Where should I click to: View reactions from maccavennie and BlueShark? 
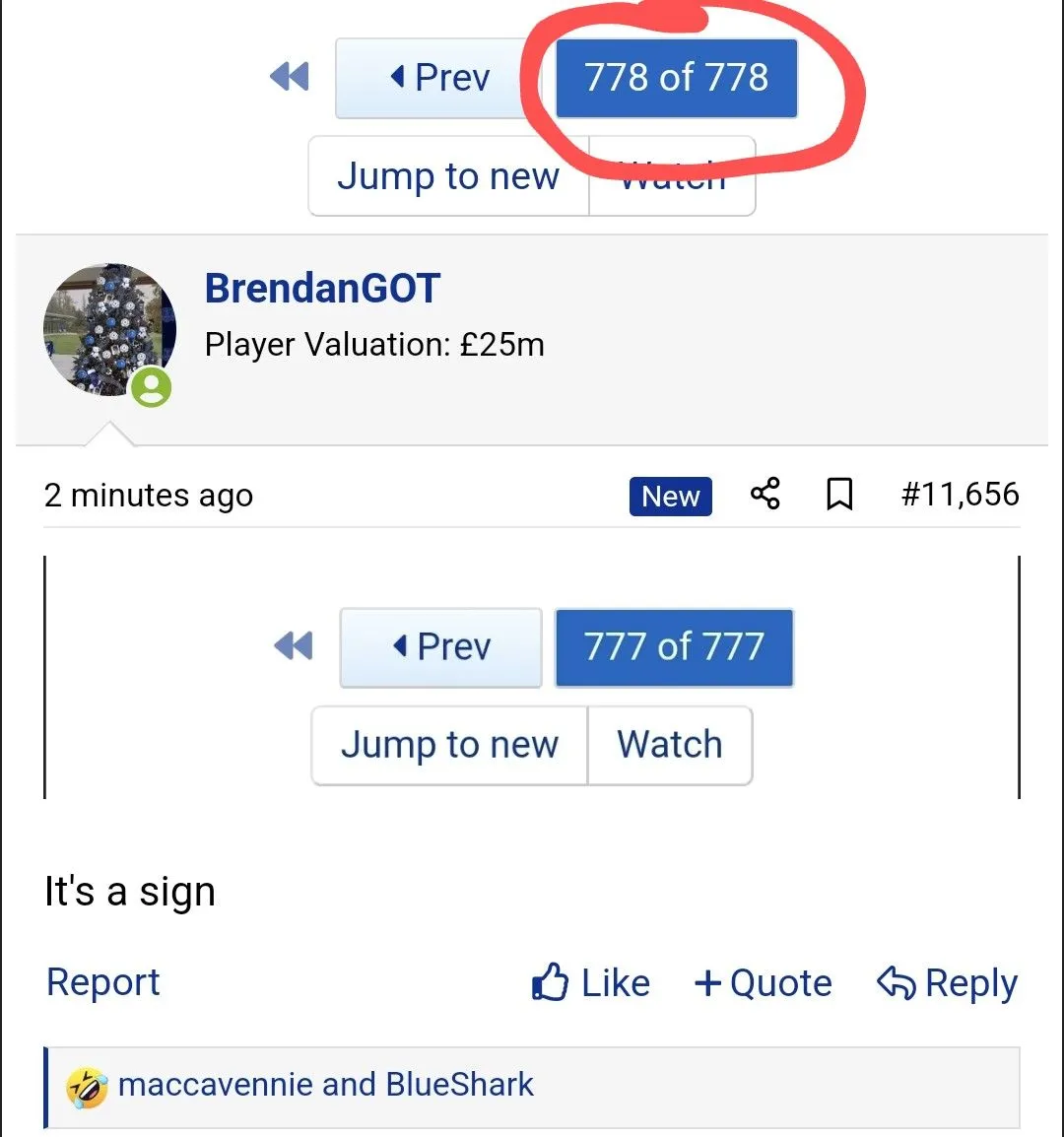[x=325, y=1085]
